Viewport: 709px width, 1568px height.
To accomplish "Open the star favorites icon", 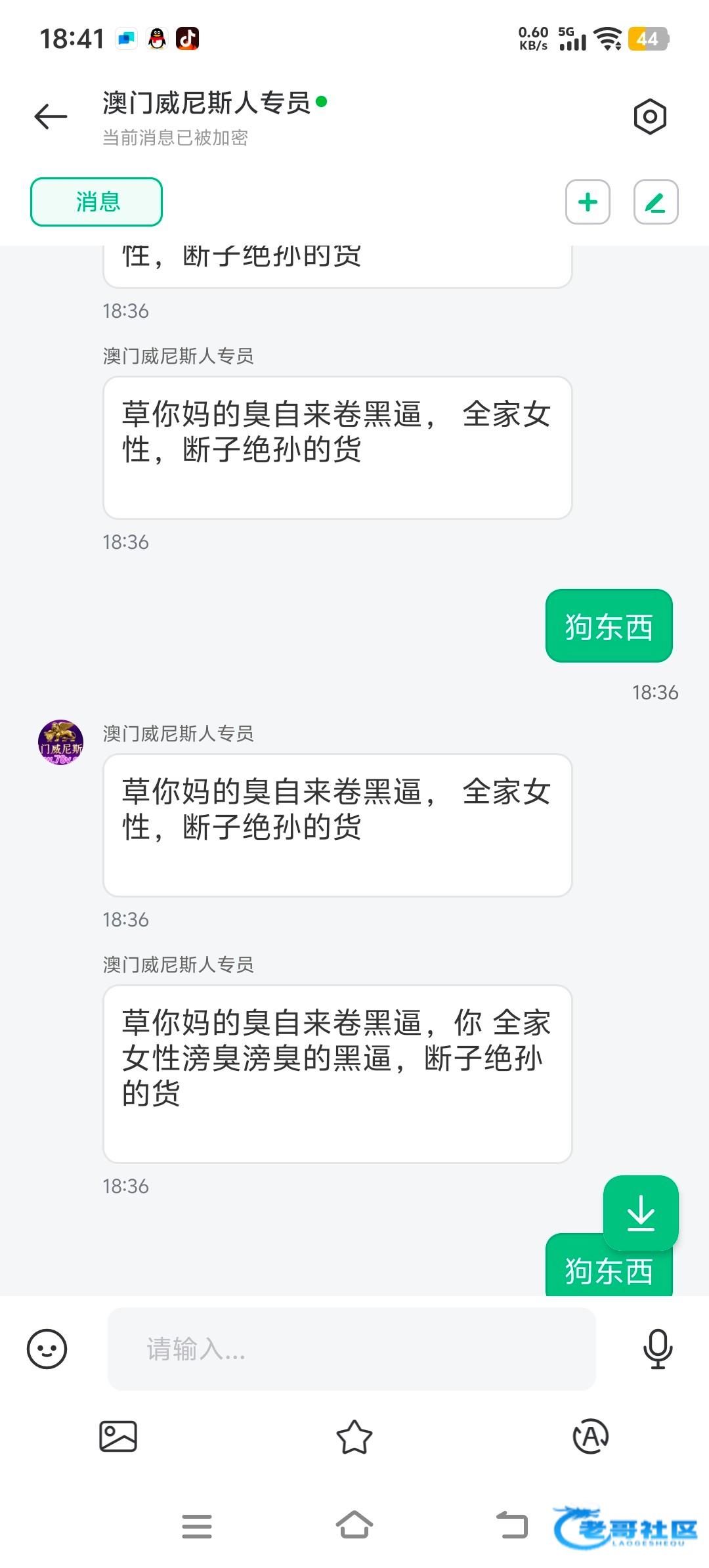I will [354, 1436].
